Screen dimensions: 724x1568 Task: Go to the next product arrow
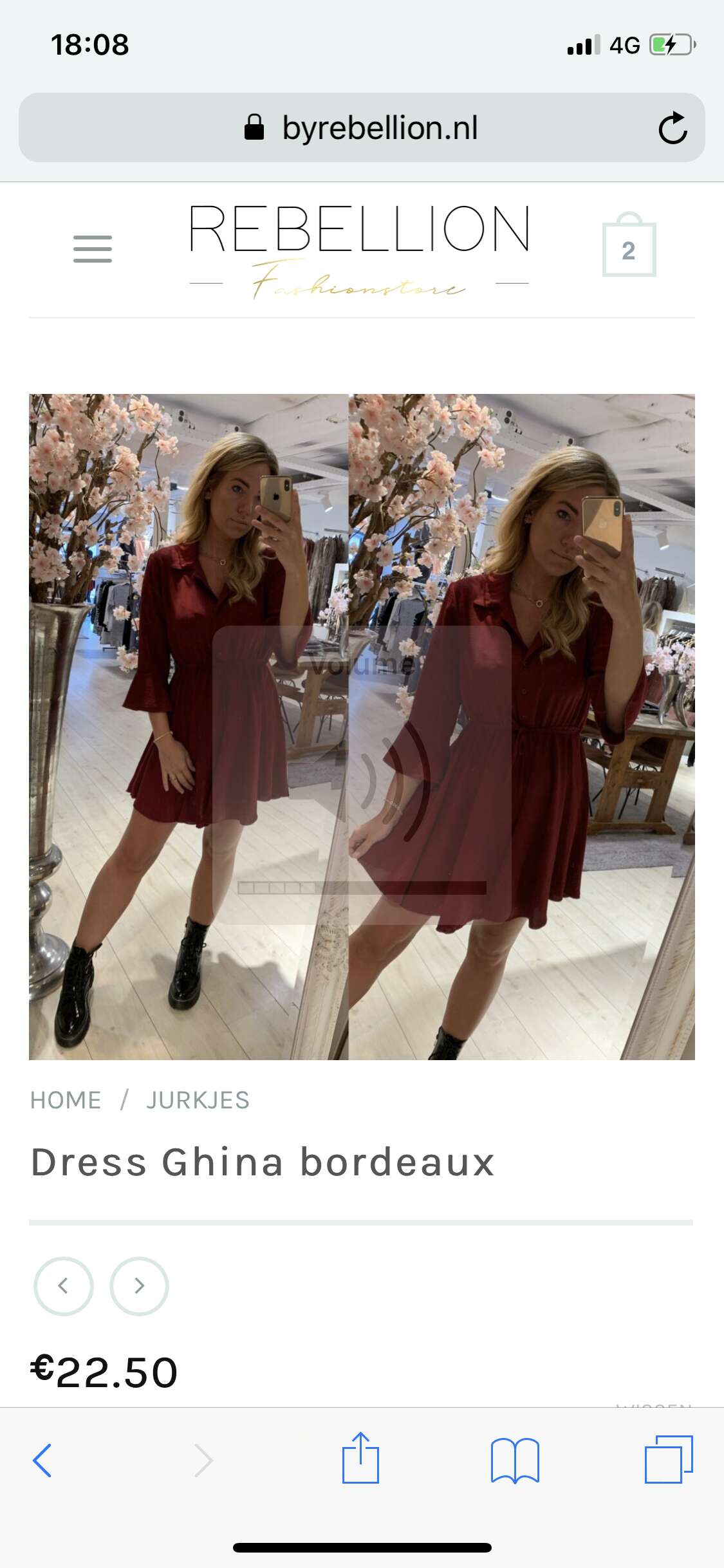(139, 1285)
